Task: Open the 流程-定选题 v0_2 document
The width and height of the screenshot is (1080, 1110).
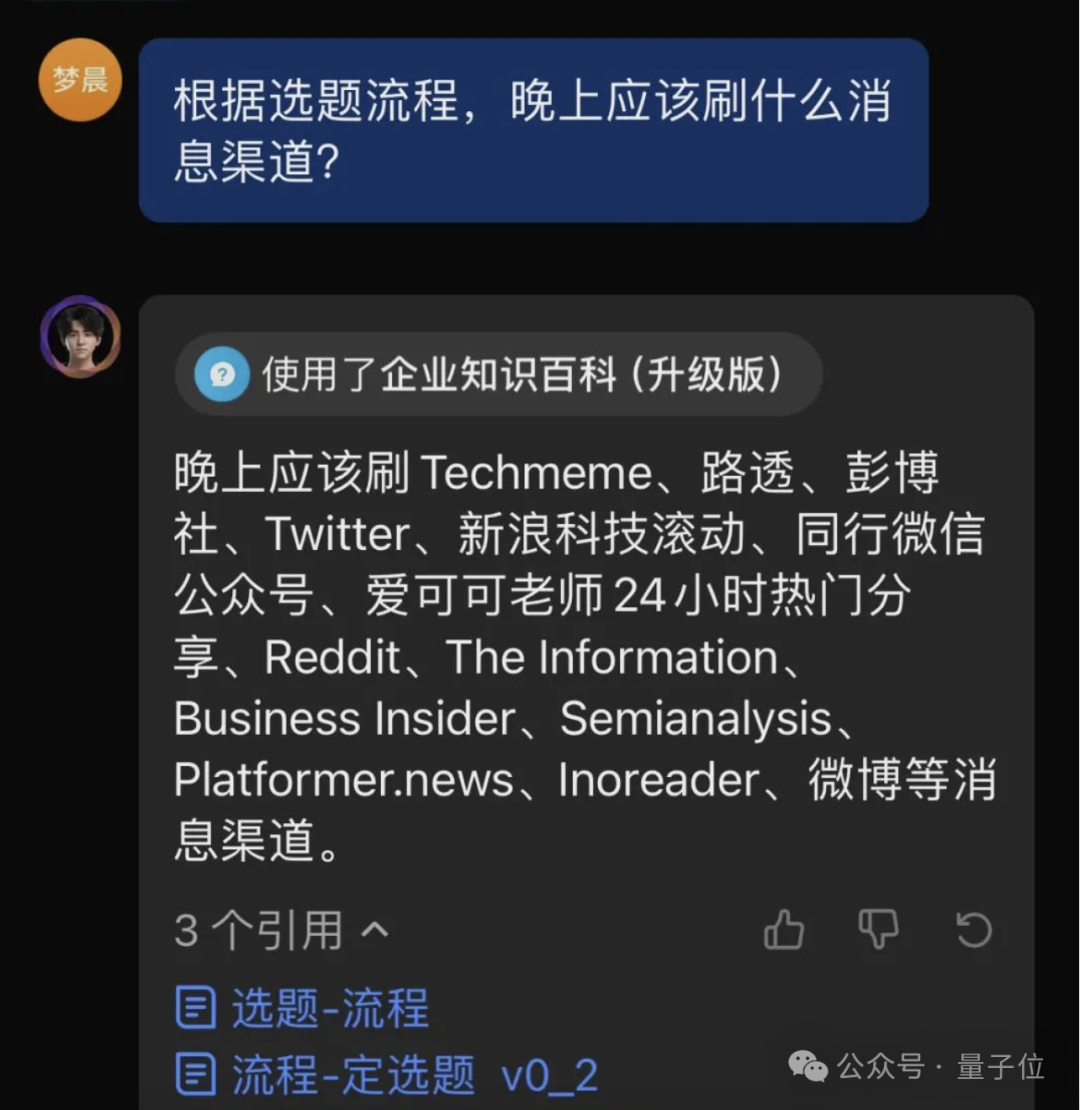Action: pos(387,1075)
